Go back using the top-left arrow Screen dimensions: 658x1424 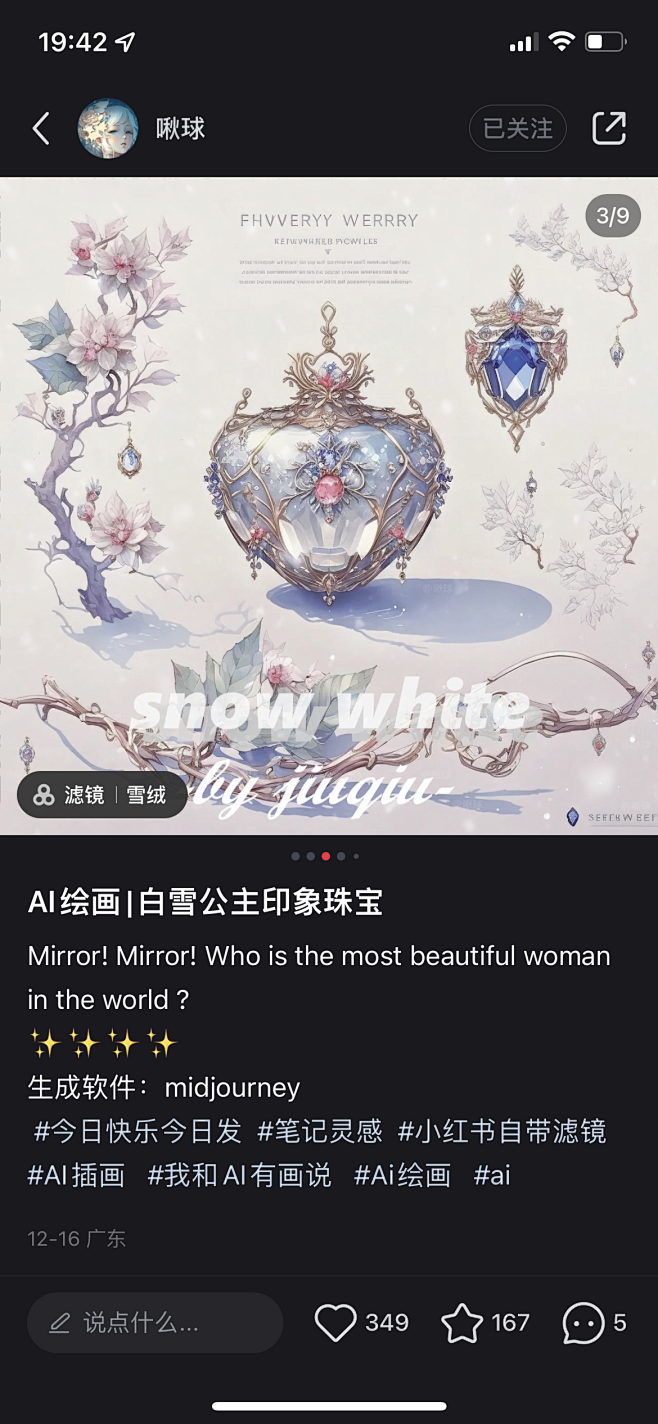click(x=41, y=129)
